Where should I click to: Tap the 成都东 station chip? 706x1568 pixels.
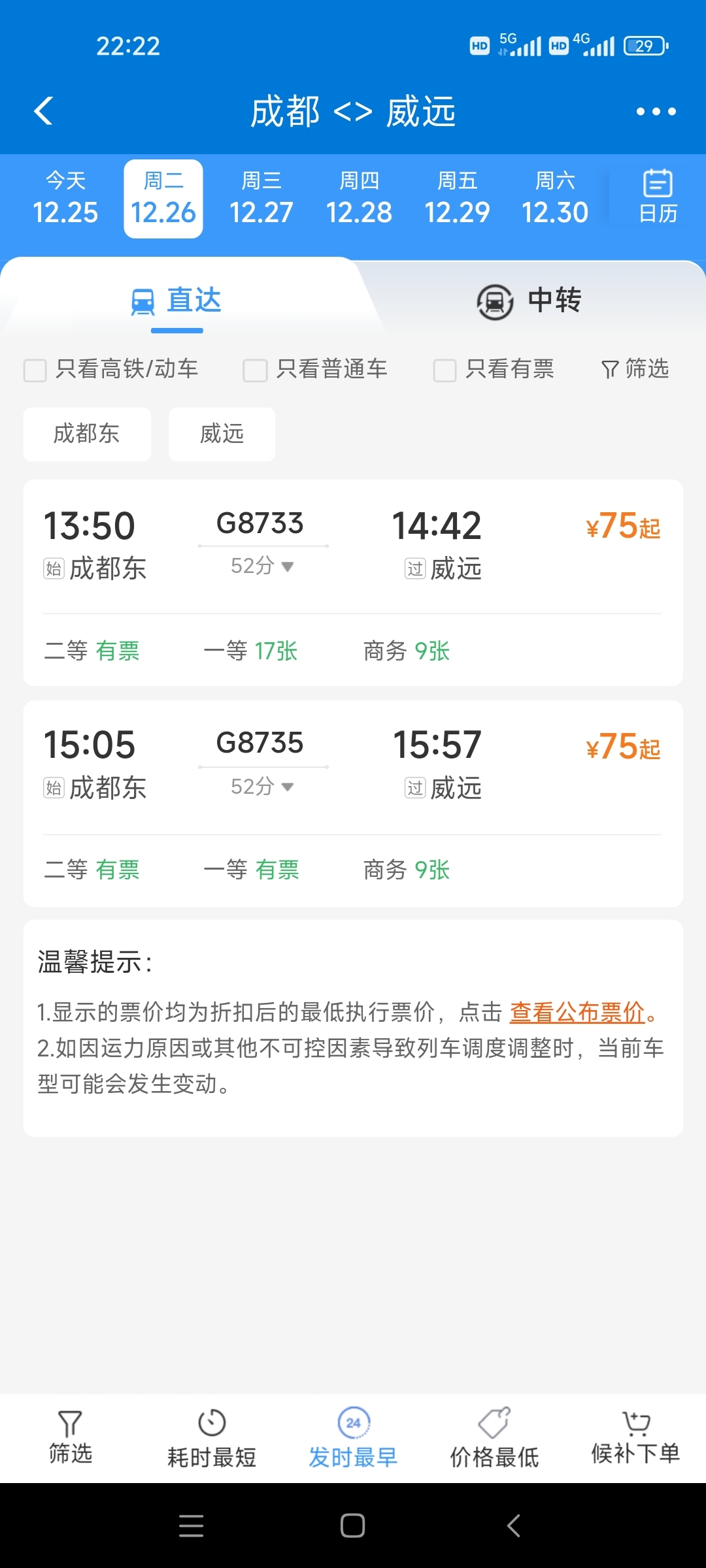pos(87,434)
